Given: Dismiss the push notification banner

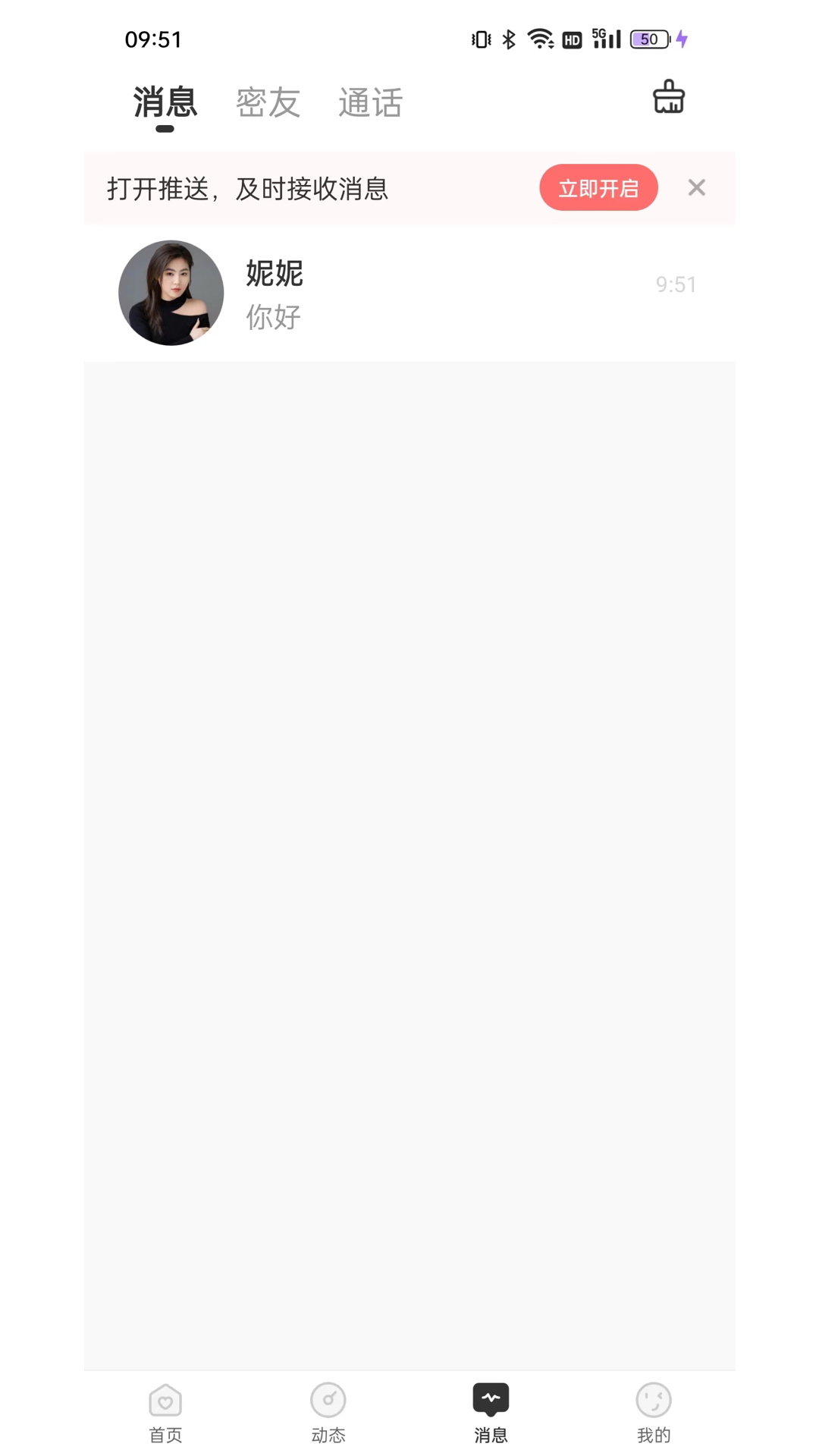Looking at the screenshot, I should pyautogui.click(x=696, y=188).
